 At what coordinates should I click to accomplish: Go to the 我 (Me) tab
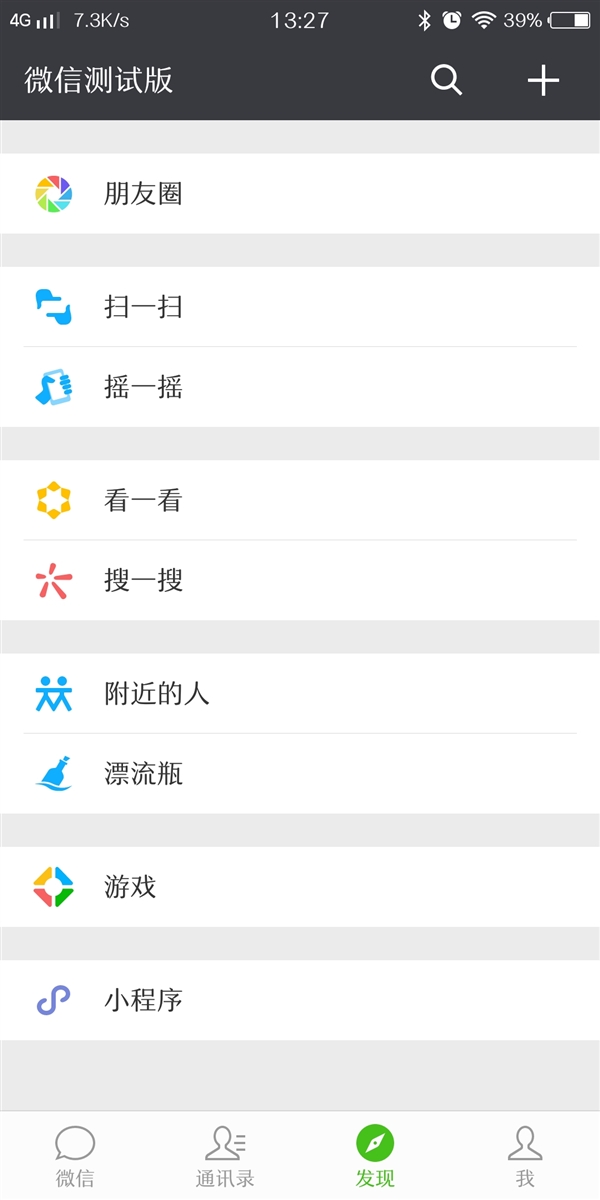pos(525,1156)
